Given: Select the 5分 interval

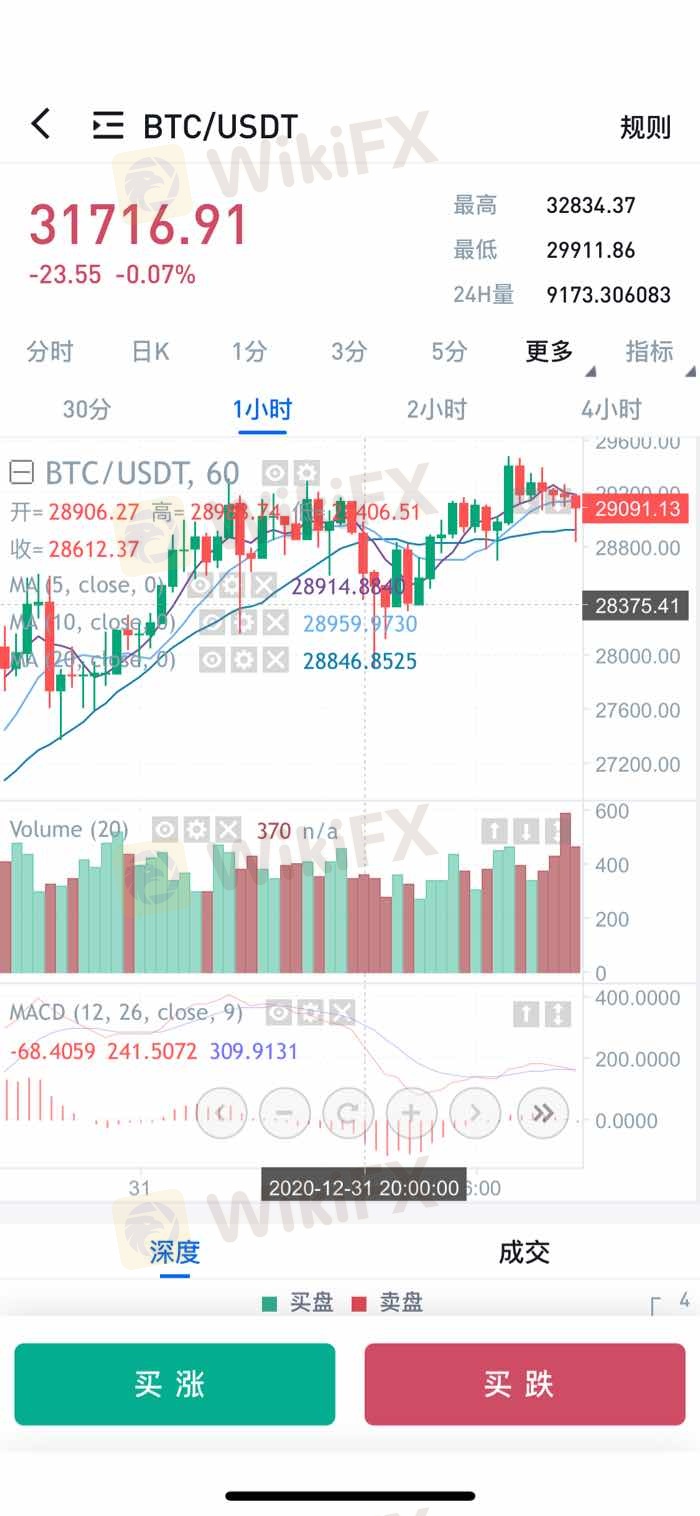Looking at the screenshot, I should pos(449,352).
